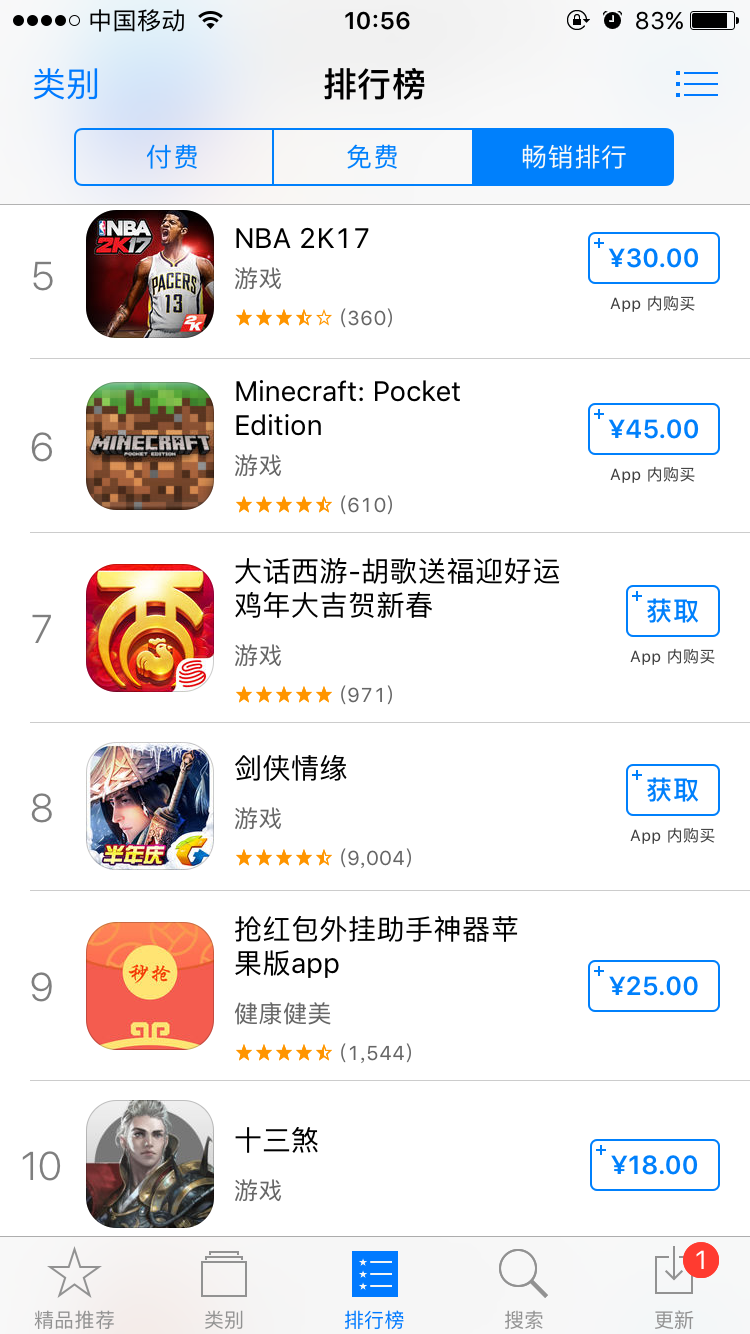Open the 类别 categories link
This screenshot has width=750, height=1334.
(x=66, y=85)
